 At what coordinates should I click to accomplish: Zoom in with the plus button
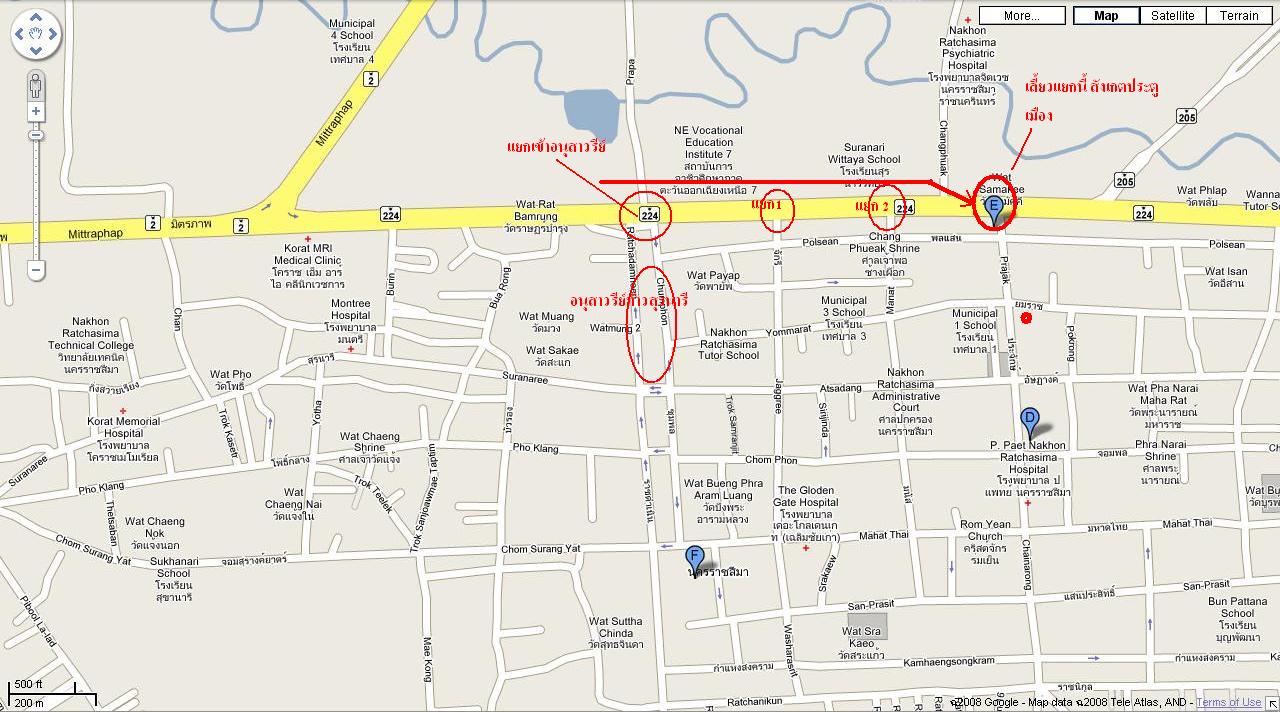36,111
